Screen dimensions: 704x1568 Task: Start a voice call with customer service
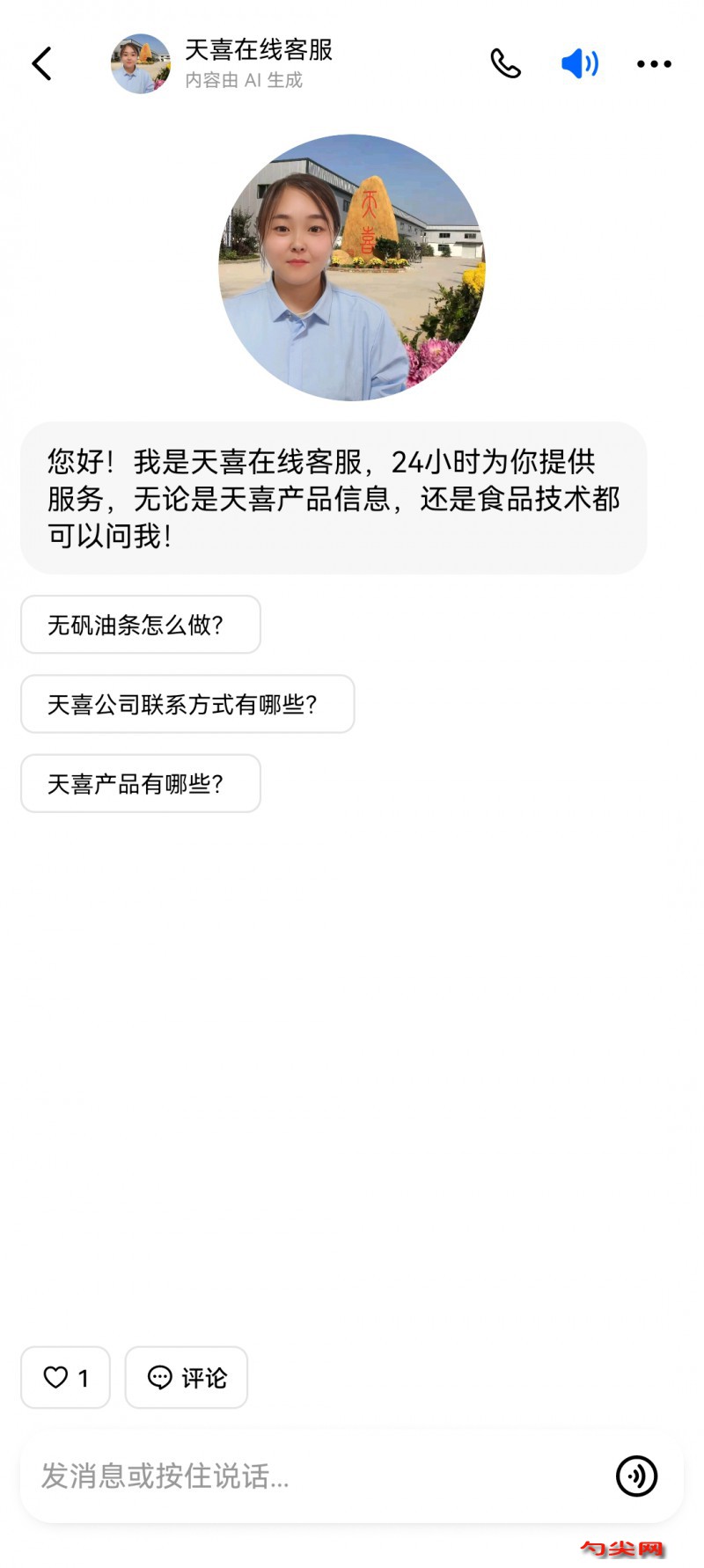[506, 63]
